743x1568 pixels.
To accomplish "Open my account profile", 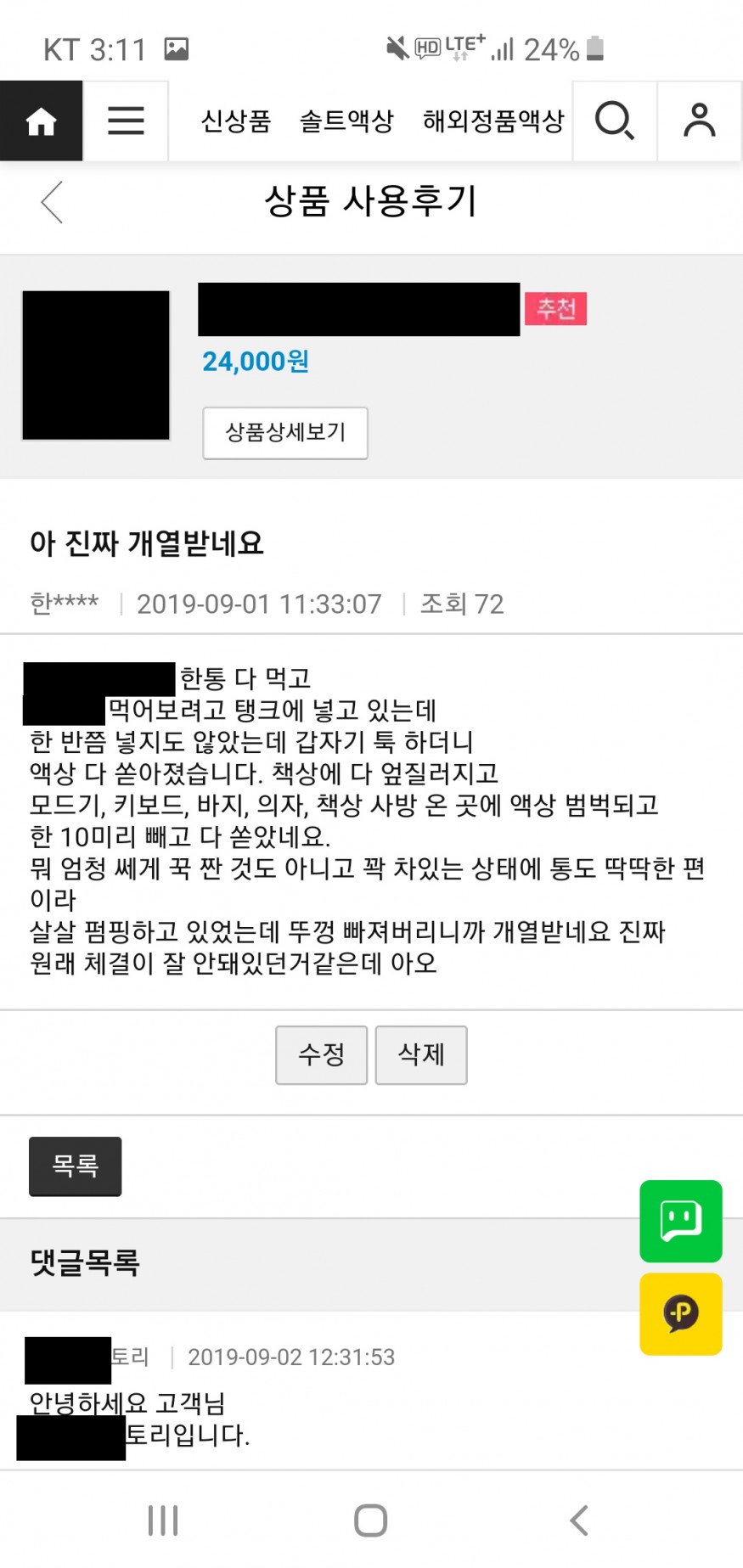I will [x=700, y=121].
